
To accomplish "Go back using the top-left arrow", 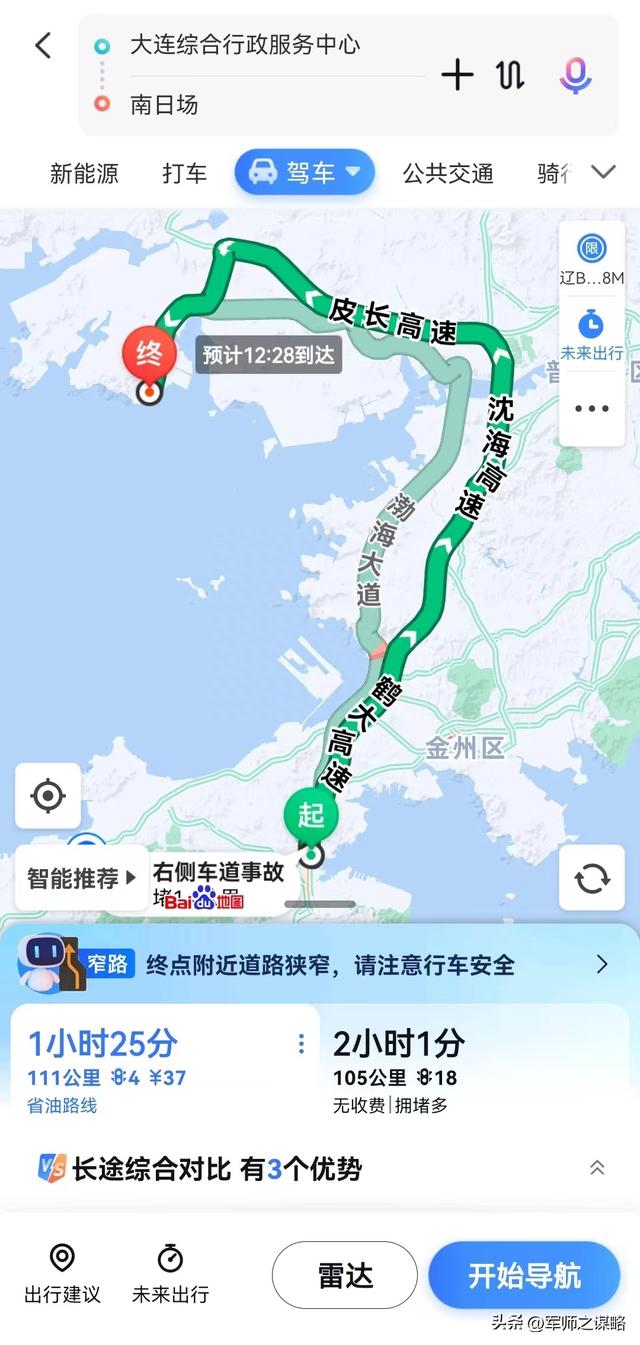I will tap(42, 45).
